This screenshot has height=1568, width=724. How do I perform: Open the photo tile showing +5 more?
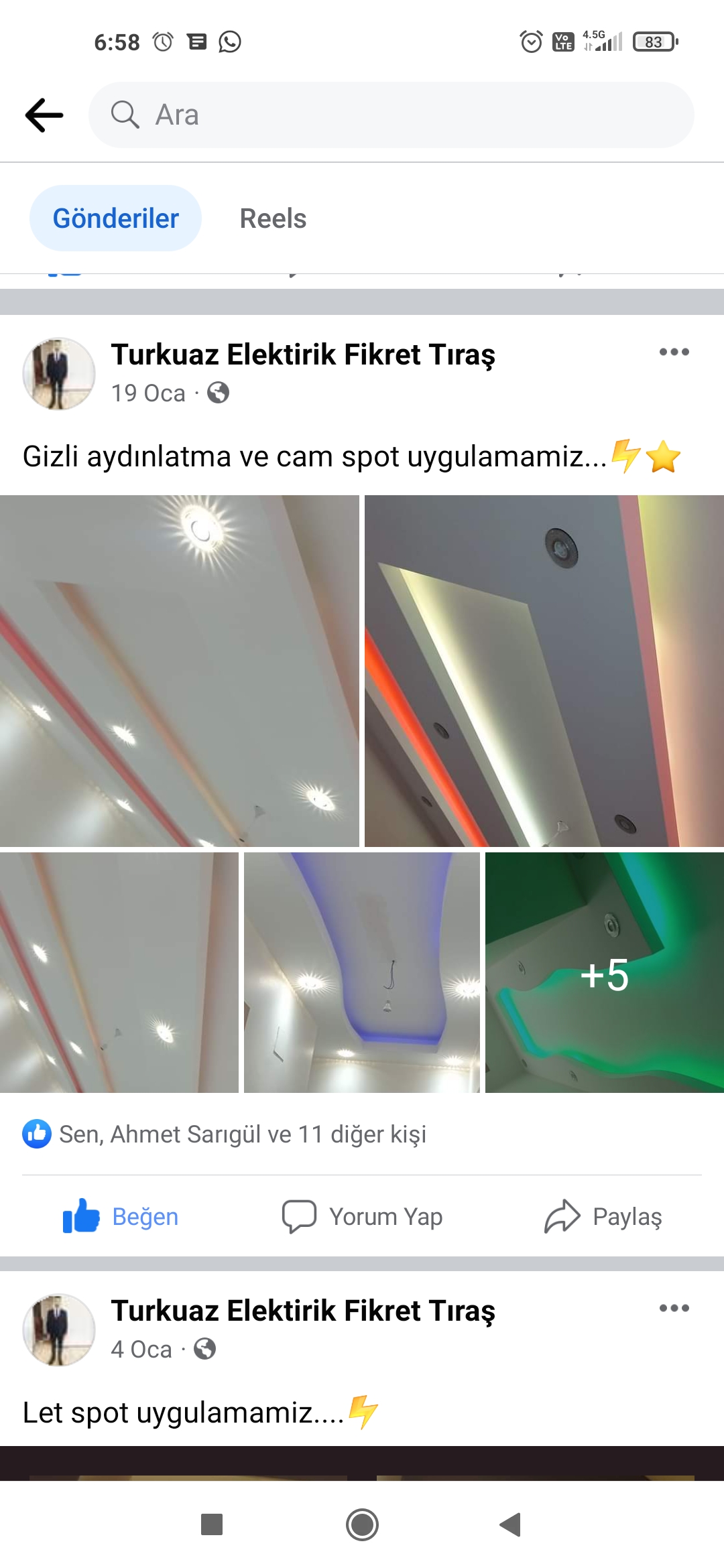pyautogui.click(x=605, y=972)
